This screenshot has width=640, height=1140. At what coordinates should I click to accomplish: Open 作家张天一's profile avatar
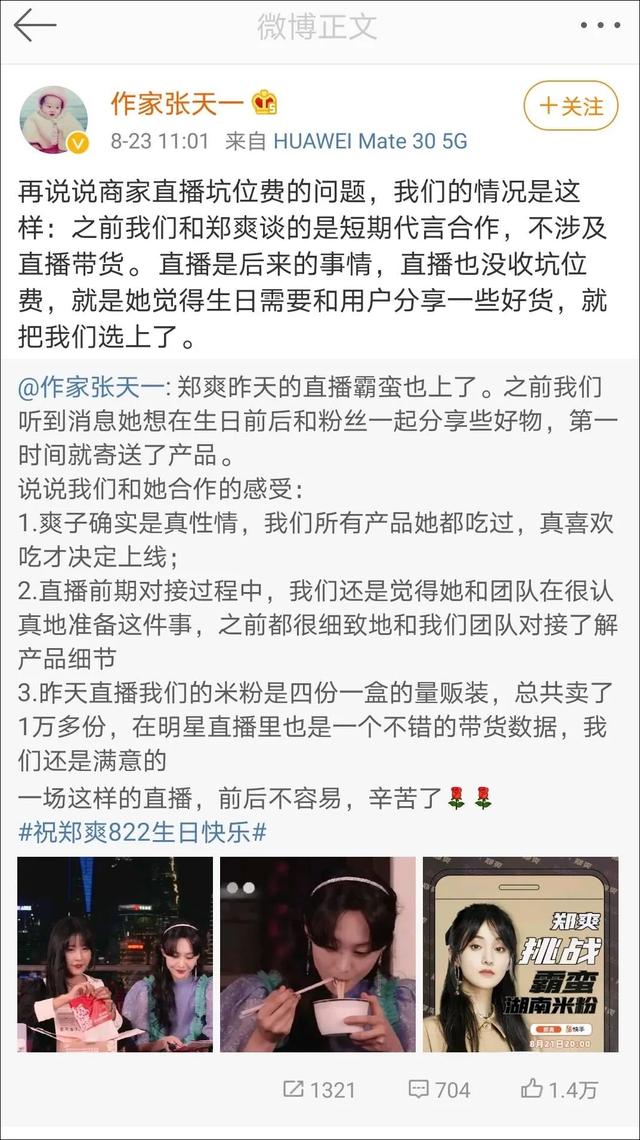click(x=54, y=119)
